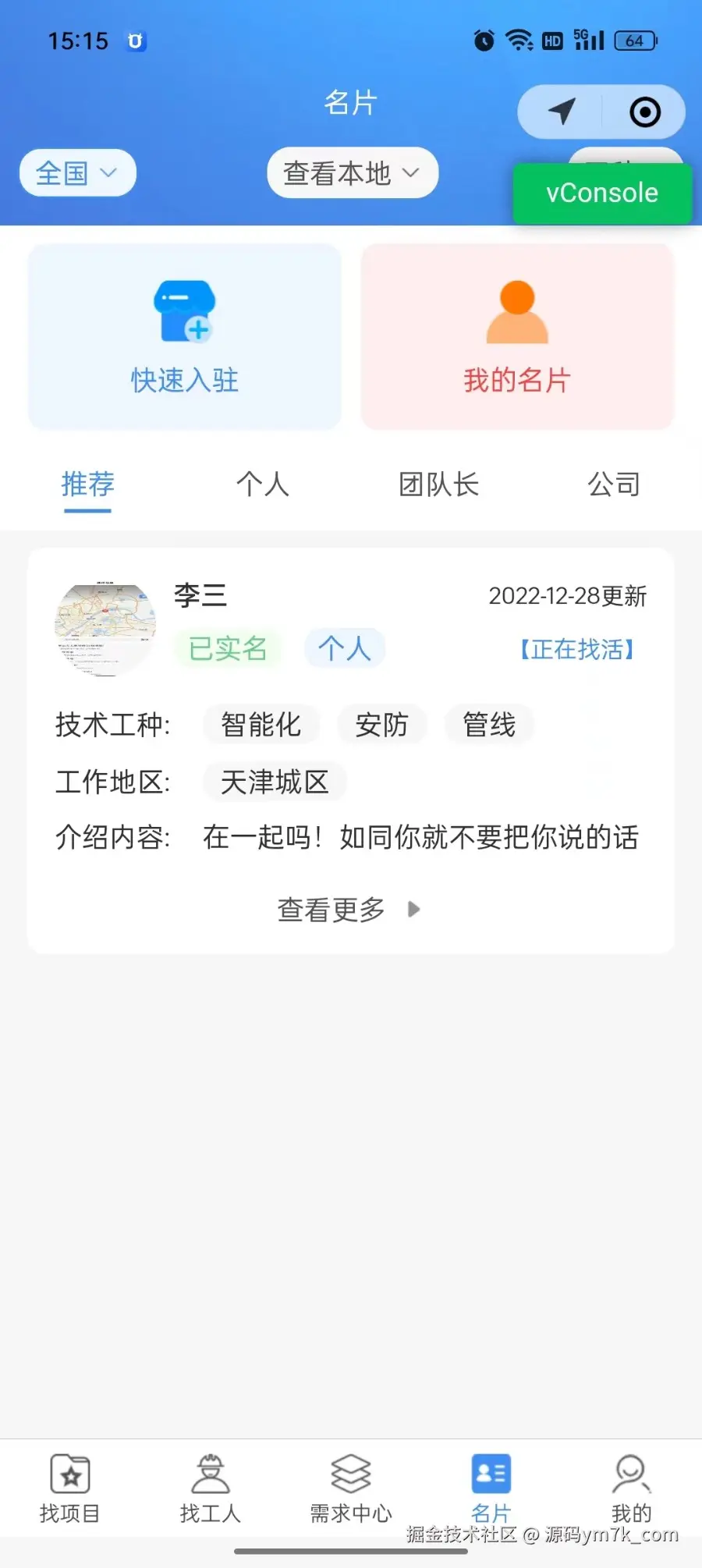Viewport: 702px width, 1568px height.
Task: Select the 名片 bottom tab
Action: point(491,1485)
